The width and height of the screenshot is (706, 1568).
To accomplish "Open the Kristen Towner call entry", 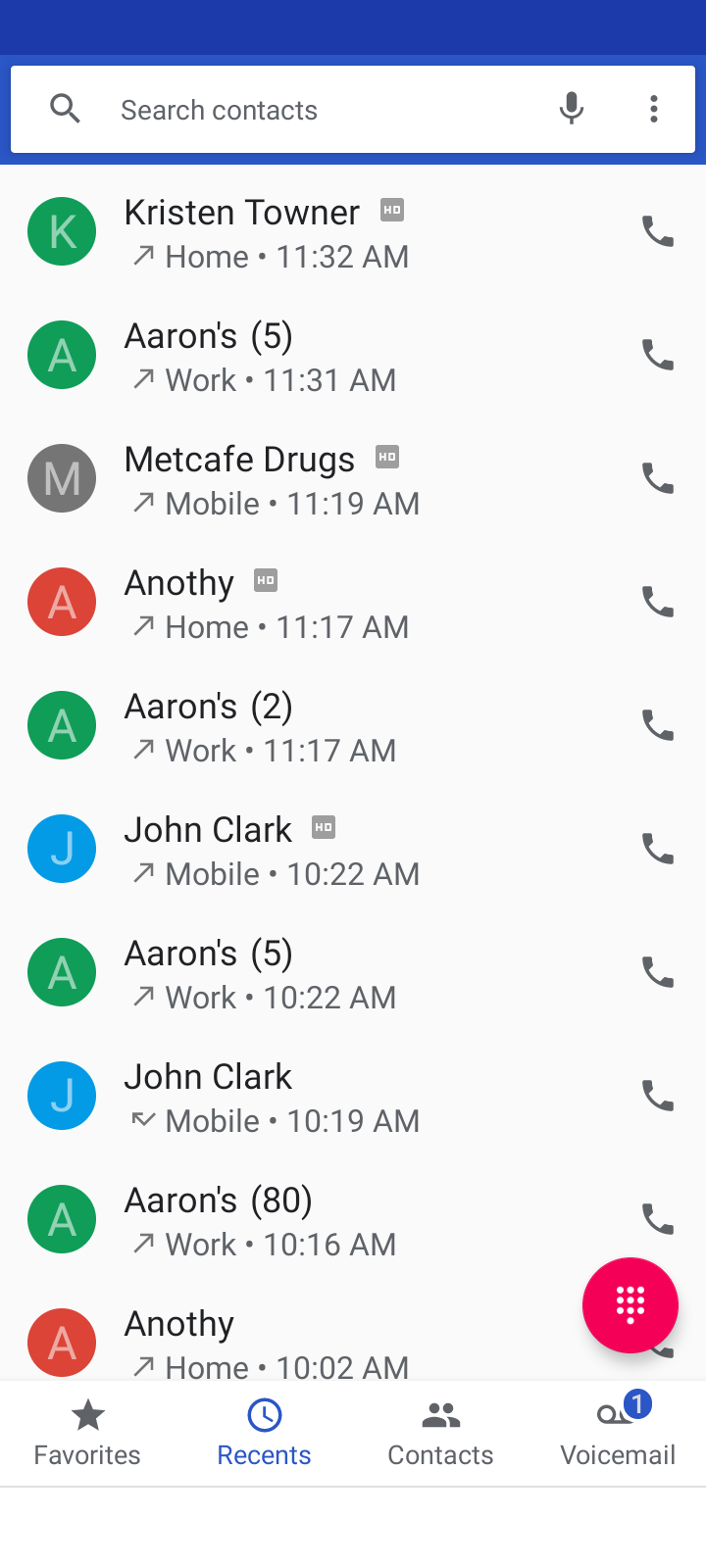I will (x=343, y=233).
